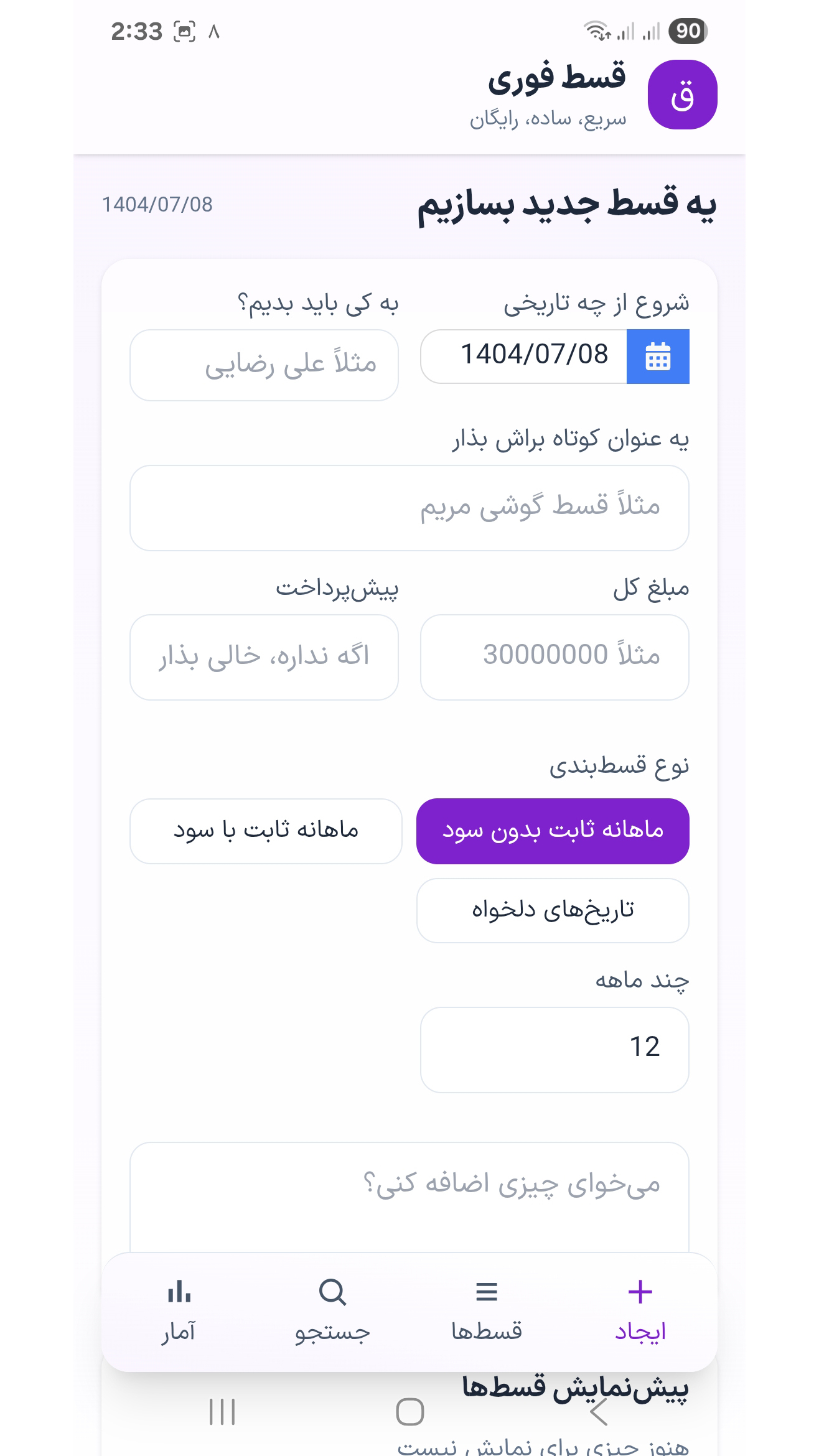
Task: Select تاریخ‌های دلخواه custom dates option
Action: pos(553,910)
